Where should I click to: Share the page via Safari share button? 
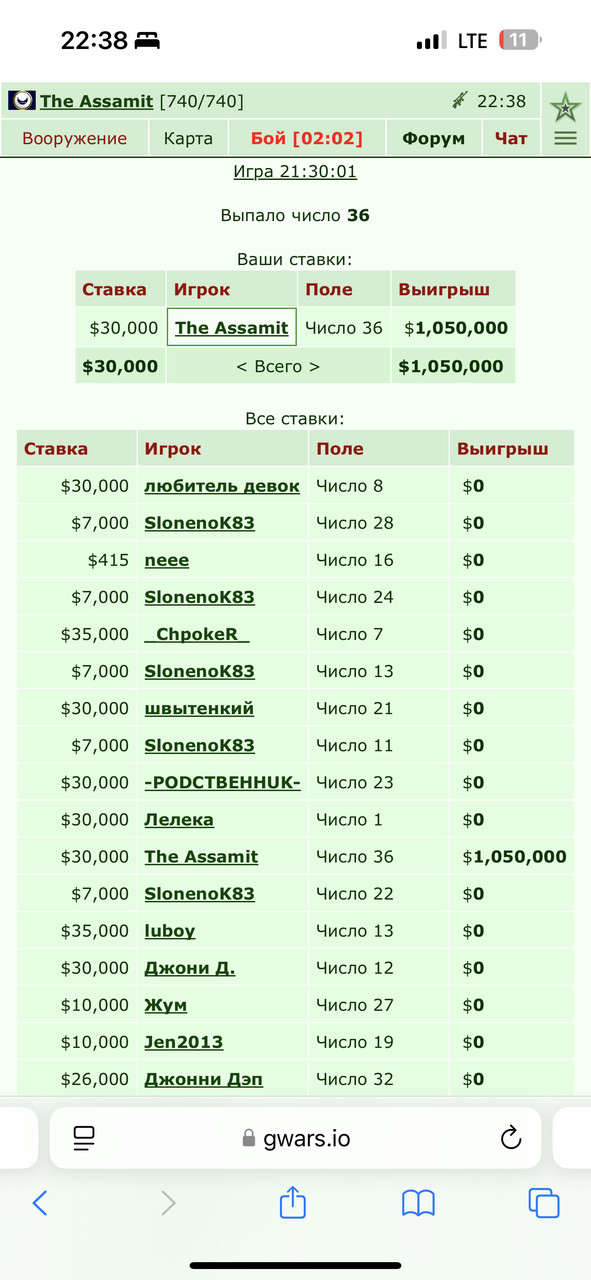click(292, 1201)
